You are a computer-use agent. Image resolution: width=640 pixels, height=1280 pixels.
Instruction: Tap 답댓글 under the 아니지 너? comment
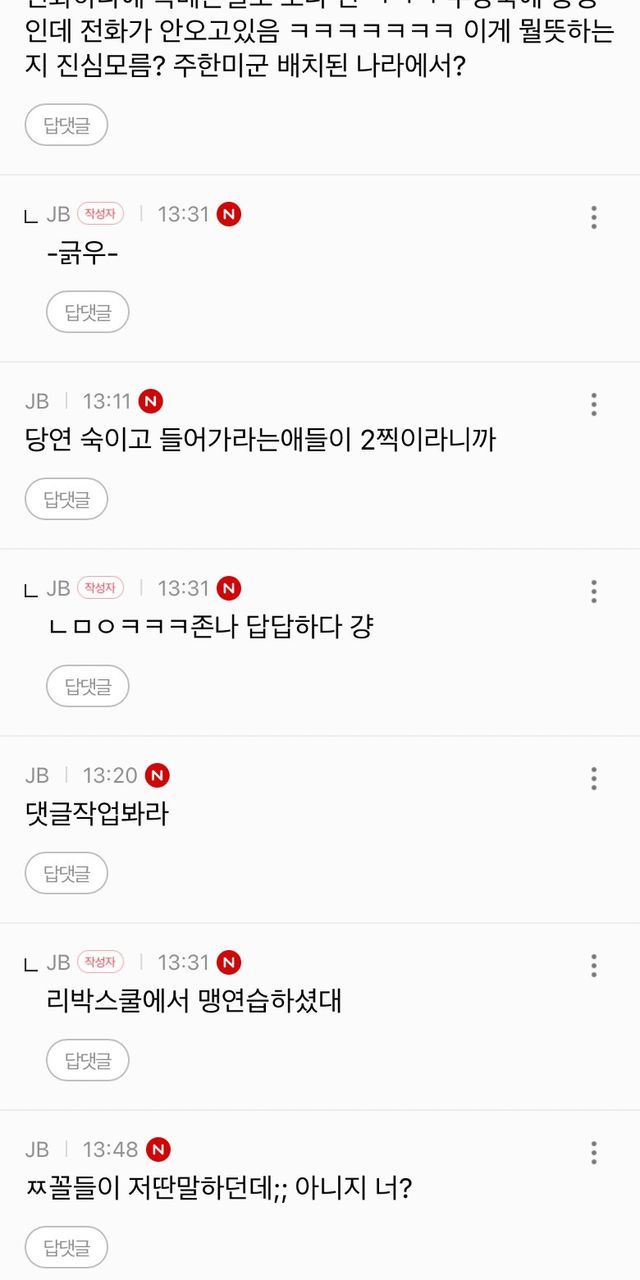(x=66, y=1247)
